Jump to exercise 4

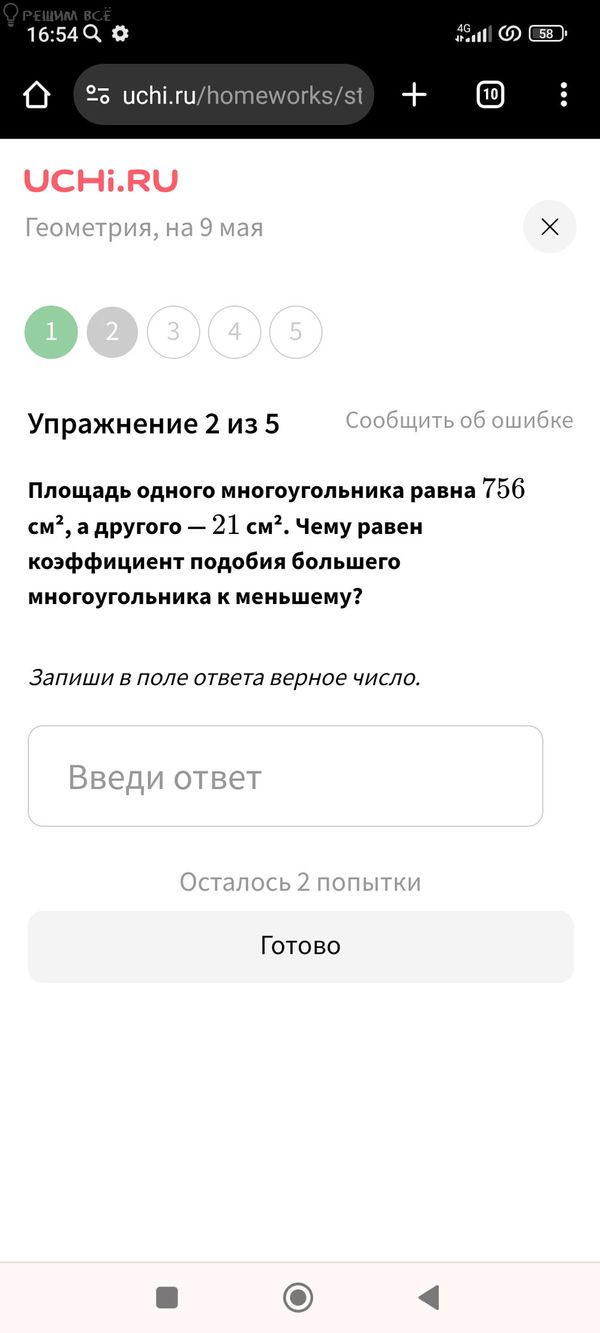[234, 332]
